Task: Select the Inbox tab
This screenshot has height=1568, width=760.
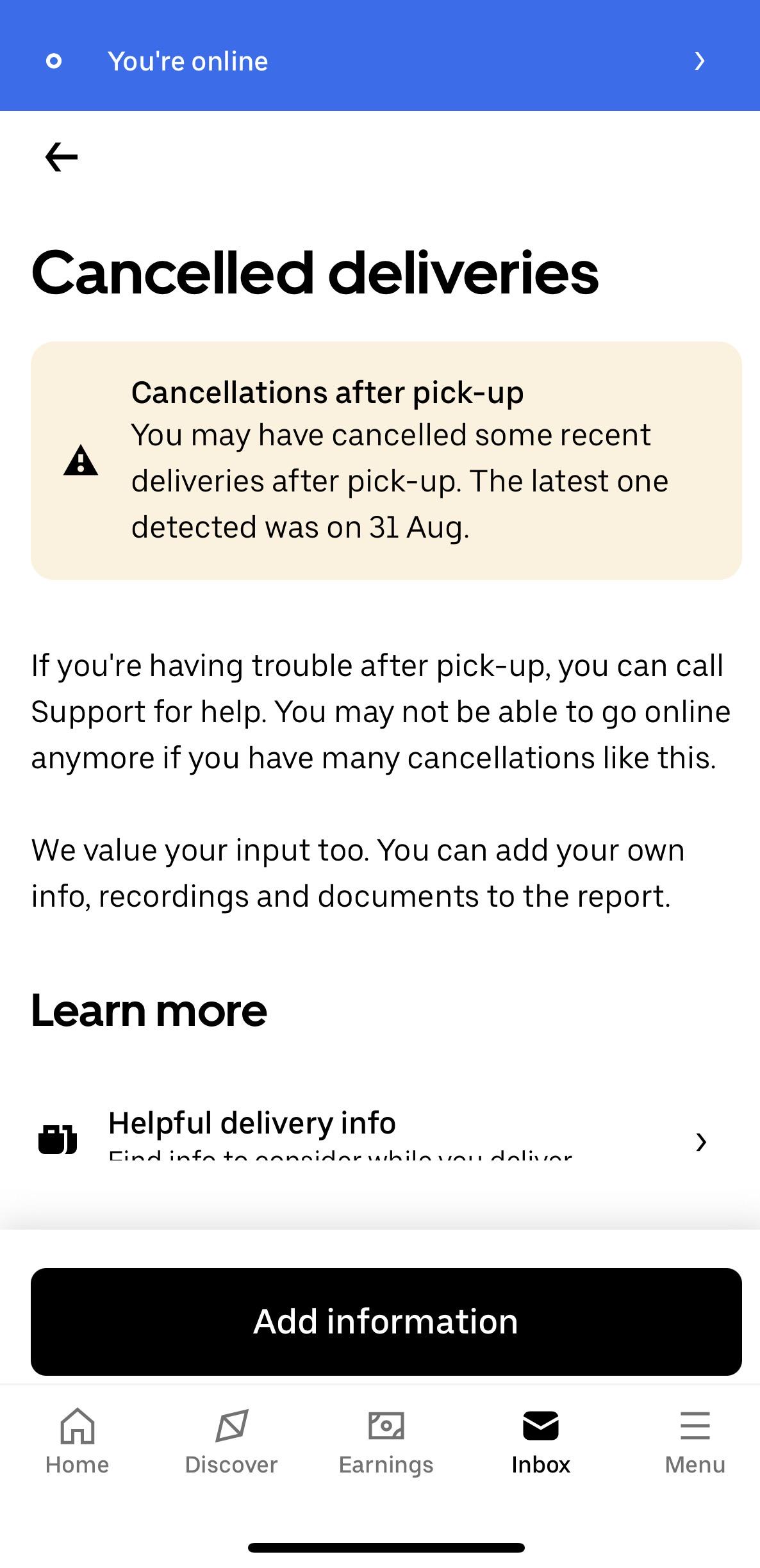Action: pos(541,1442)
